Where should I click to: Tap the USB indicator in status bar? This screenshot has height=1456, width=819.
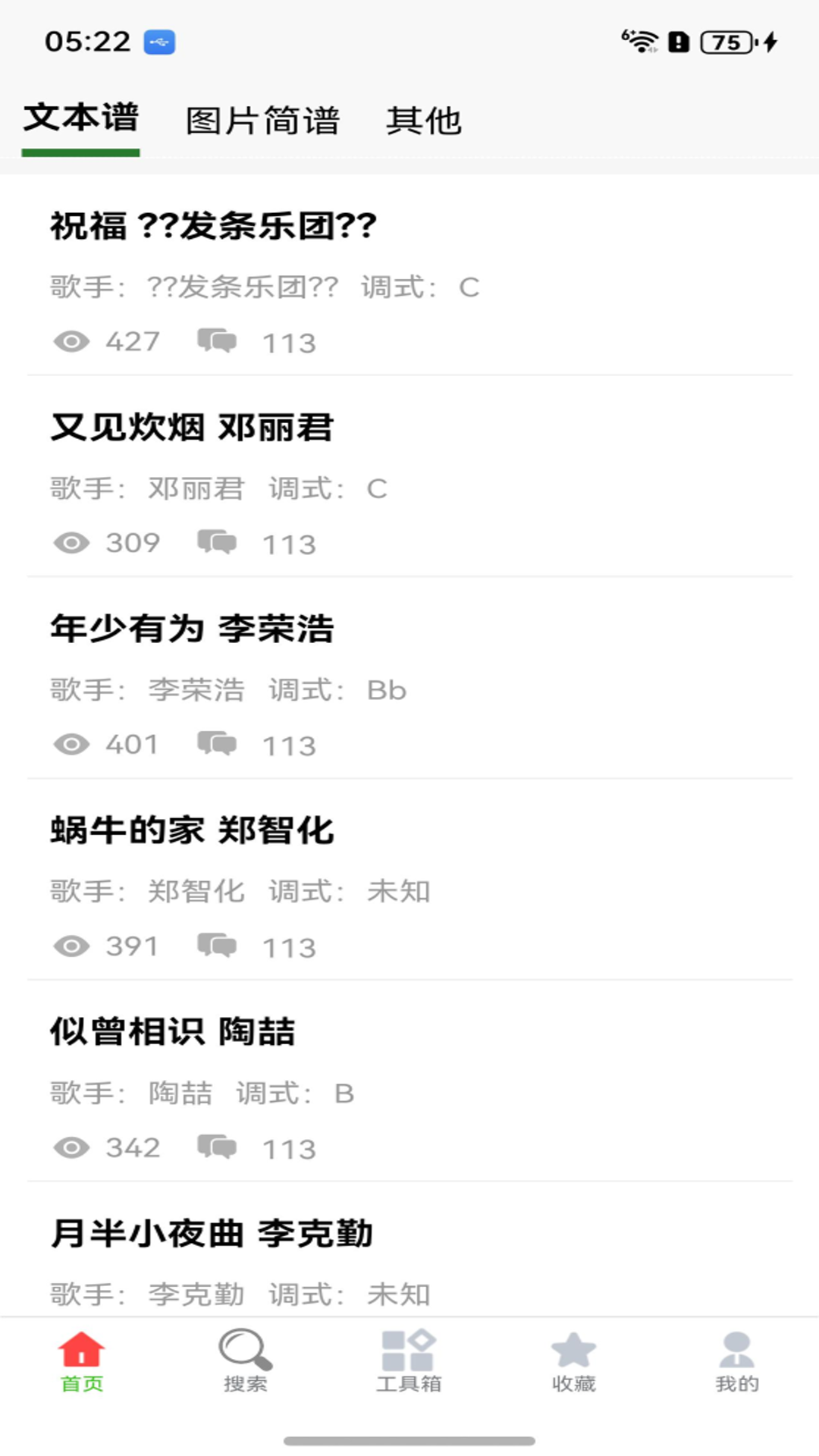(x=158, y=42)
